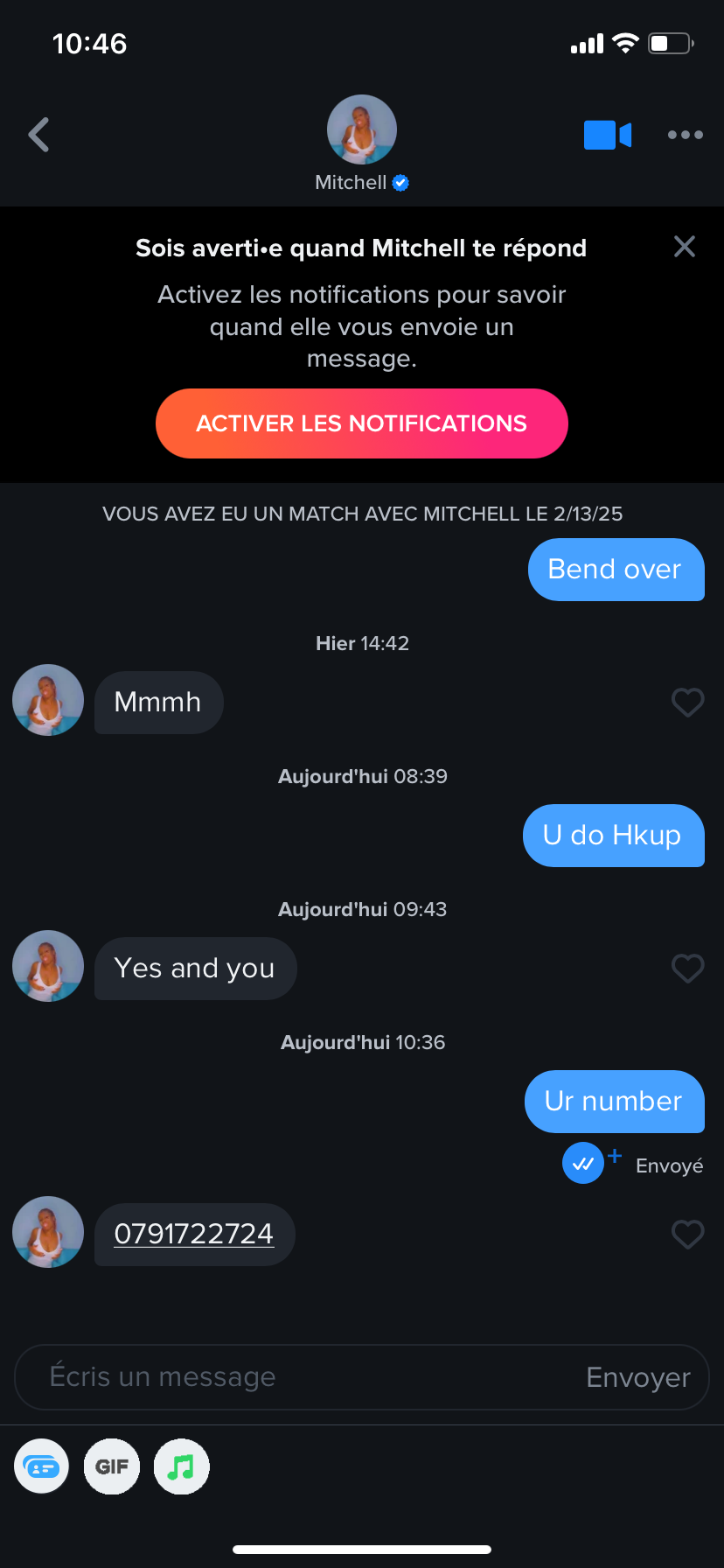Start a video call with Mitchell
The height and width of the screenshot is (1568, 724).
click(x=607, y=135)
